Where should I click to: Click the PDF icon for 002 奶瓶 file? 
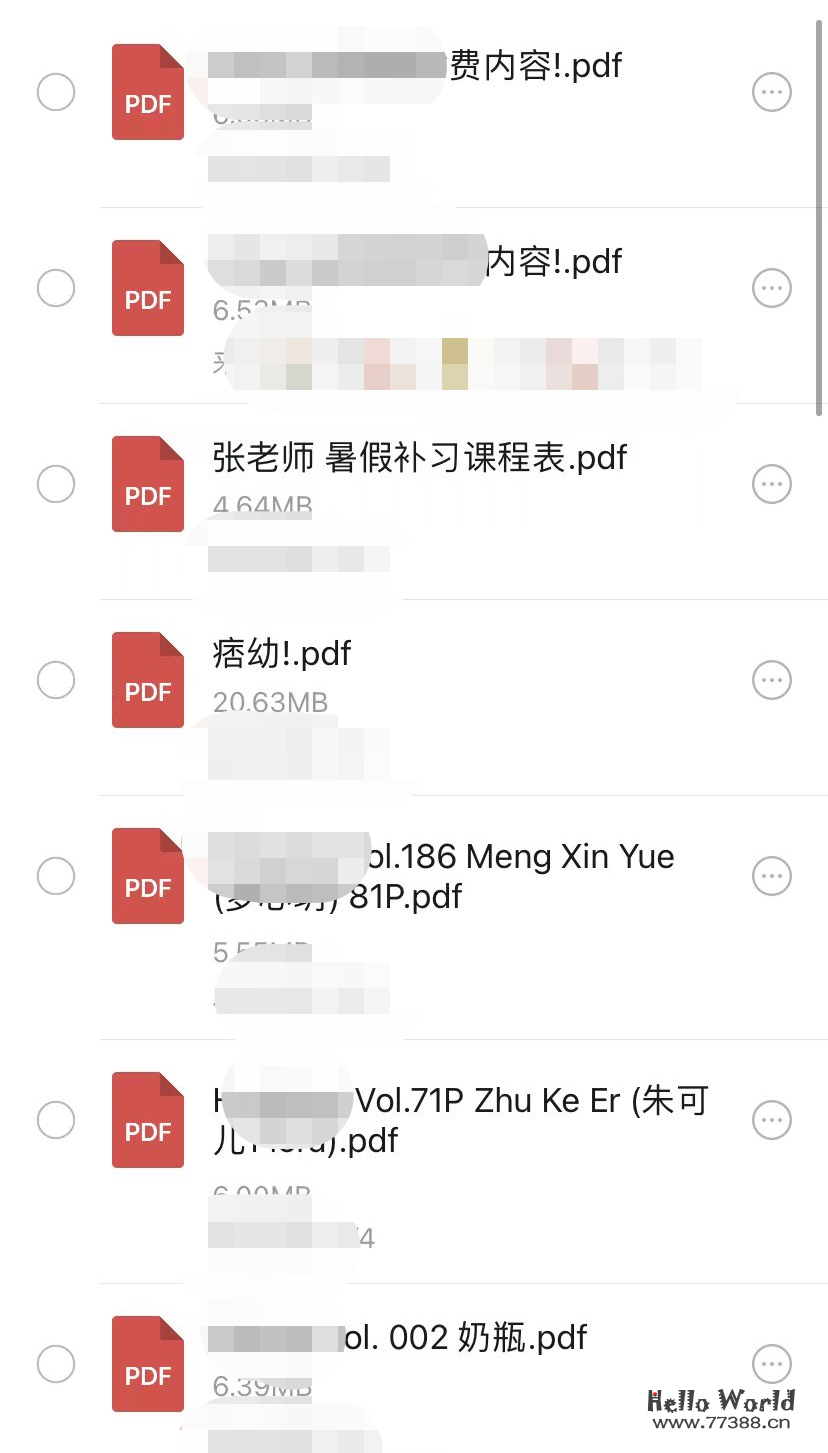(x=147, y=1363)
